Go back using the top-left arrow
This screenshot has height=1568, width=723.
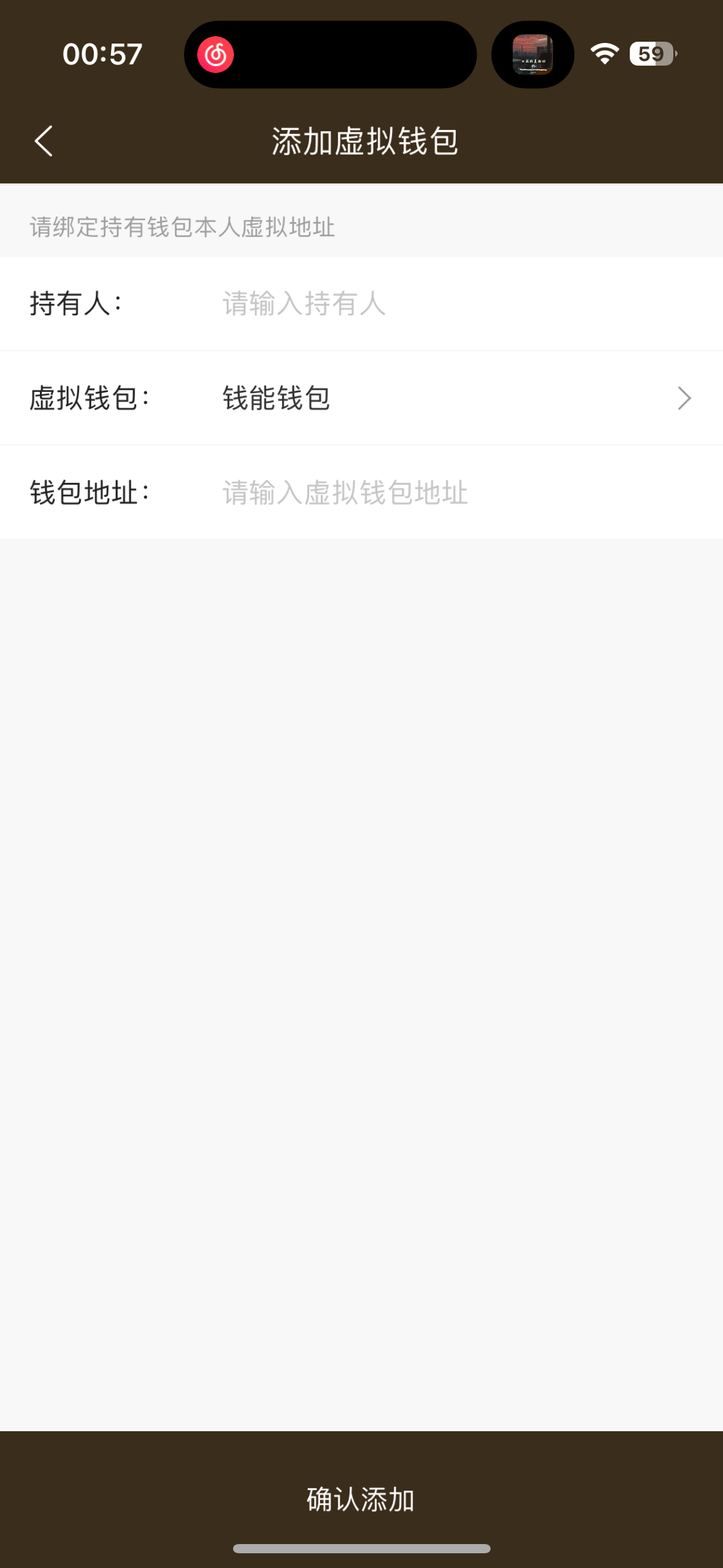(44, 142)
